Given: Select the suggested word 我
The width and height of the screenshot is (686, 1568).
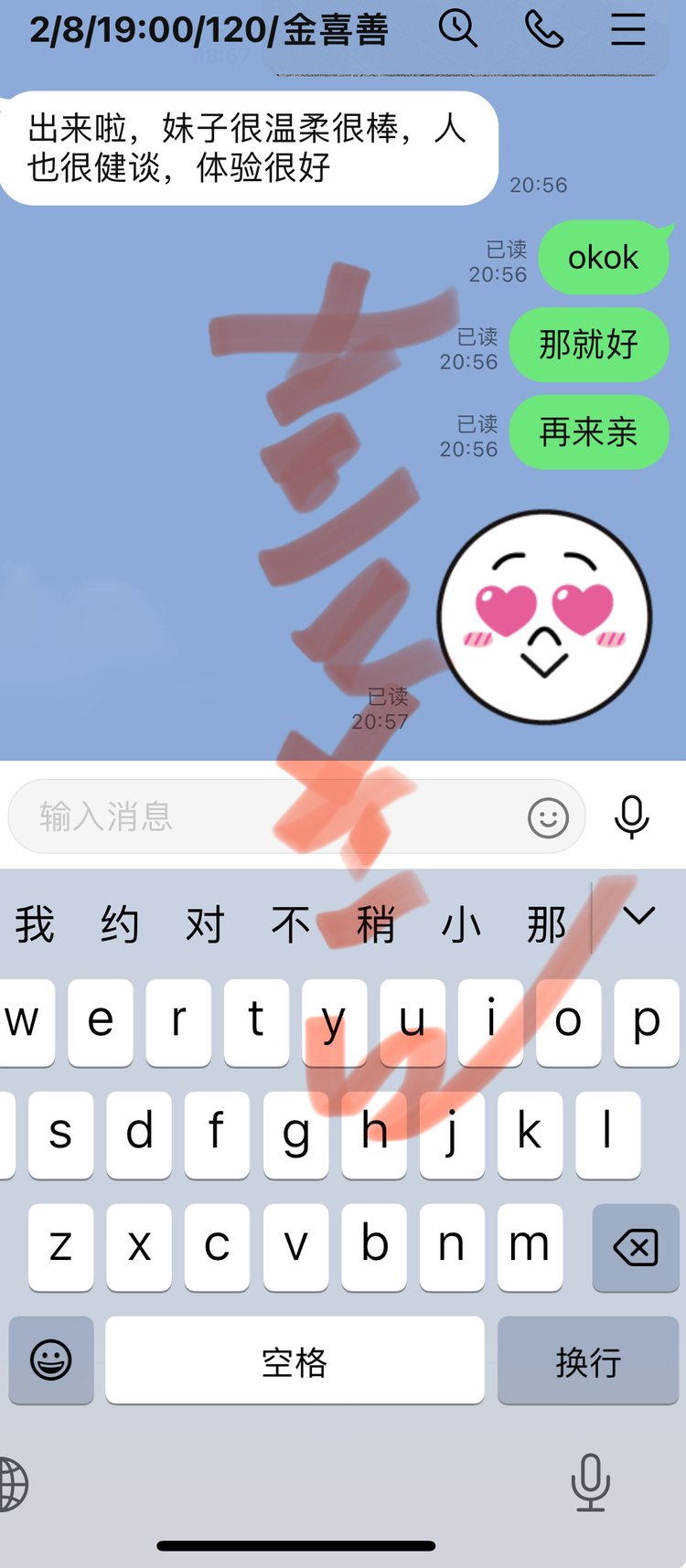Looking at the screenshot, I should pyautogui.click(x=35, y=924).
